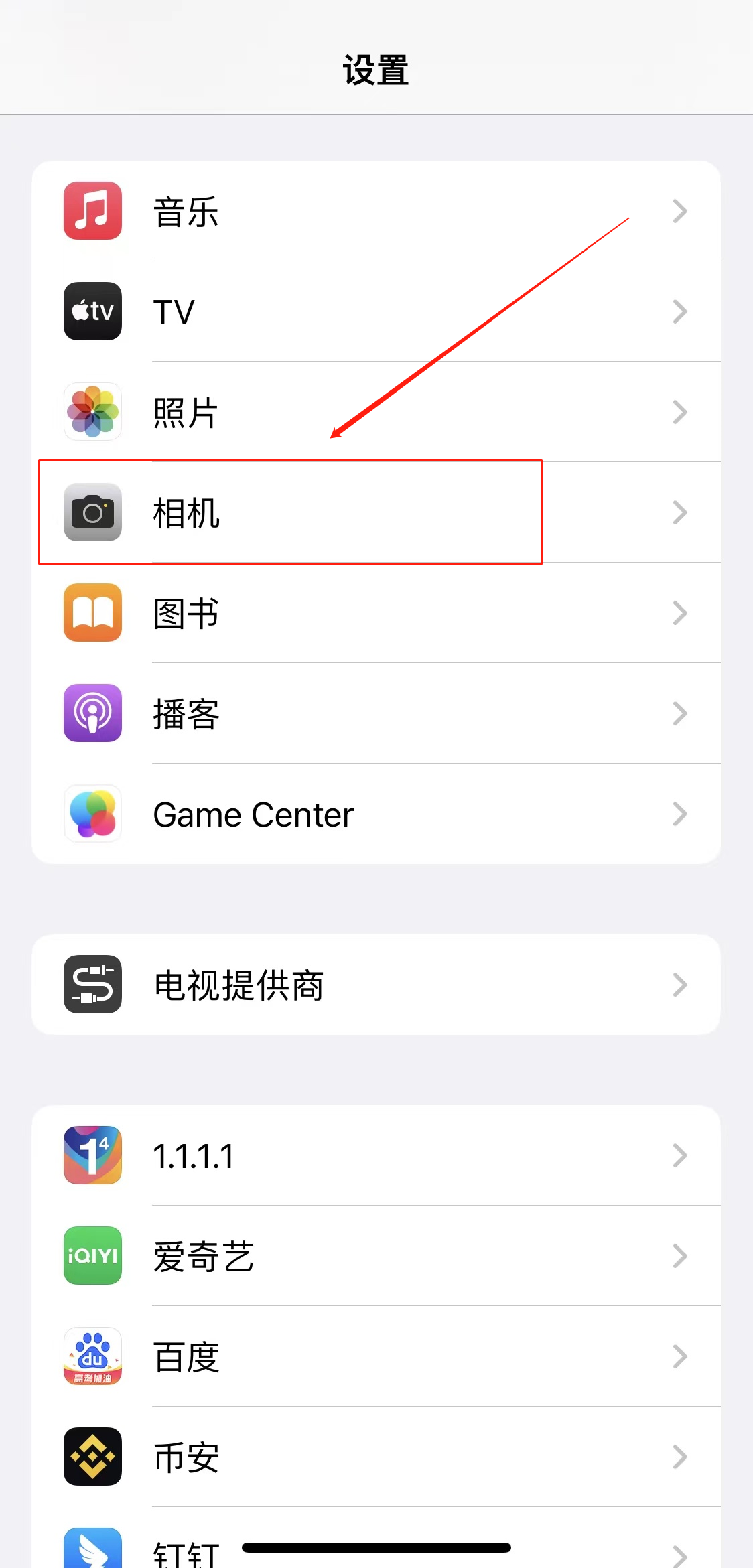Open 爱奇艺 (iQIYI) app settings
This screenshot has width=753, height=1568.
pyautogui.click(x=375, y=1257)
